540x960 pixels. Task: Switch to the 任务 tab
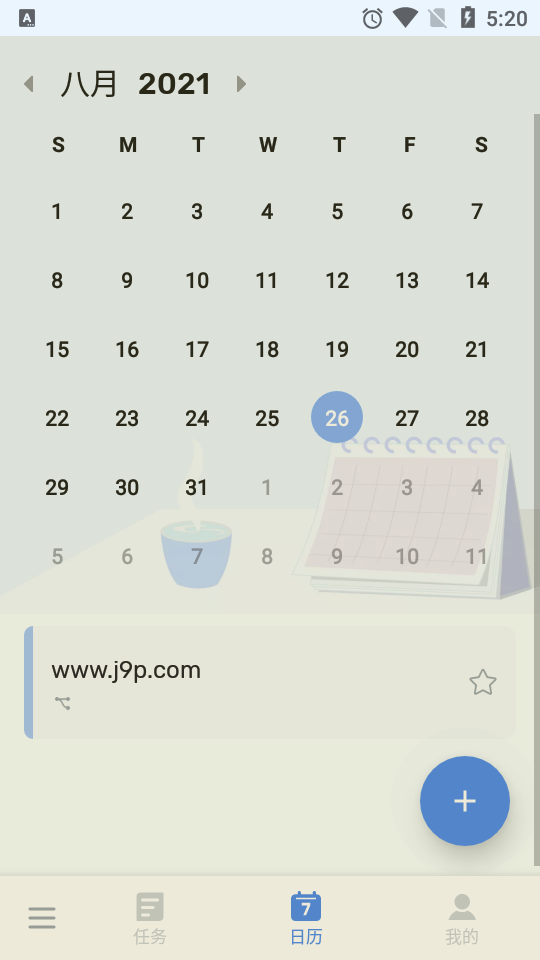150,918
